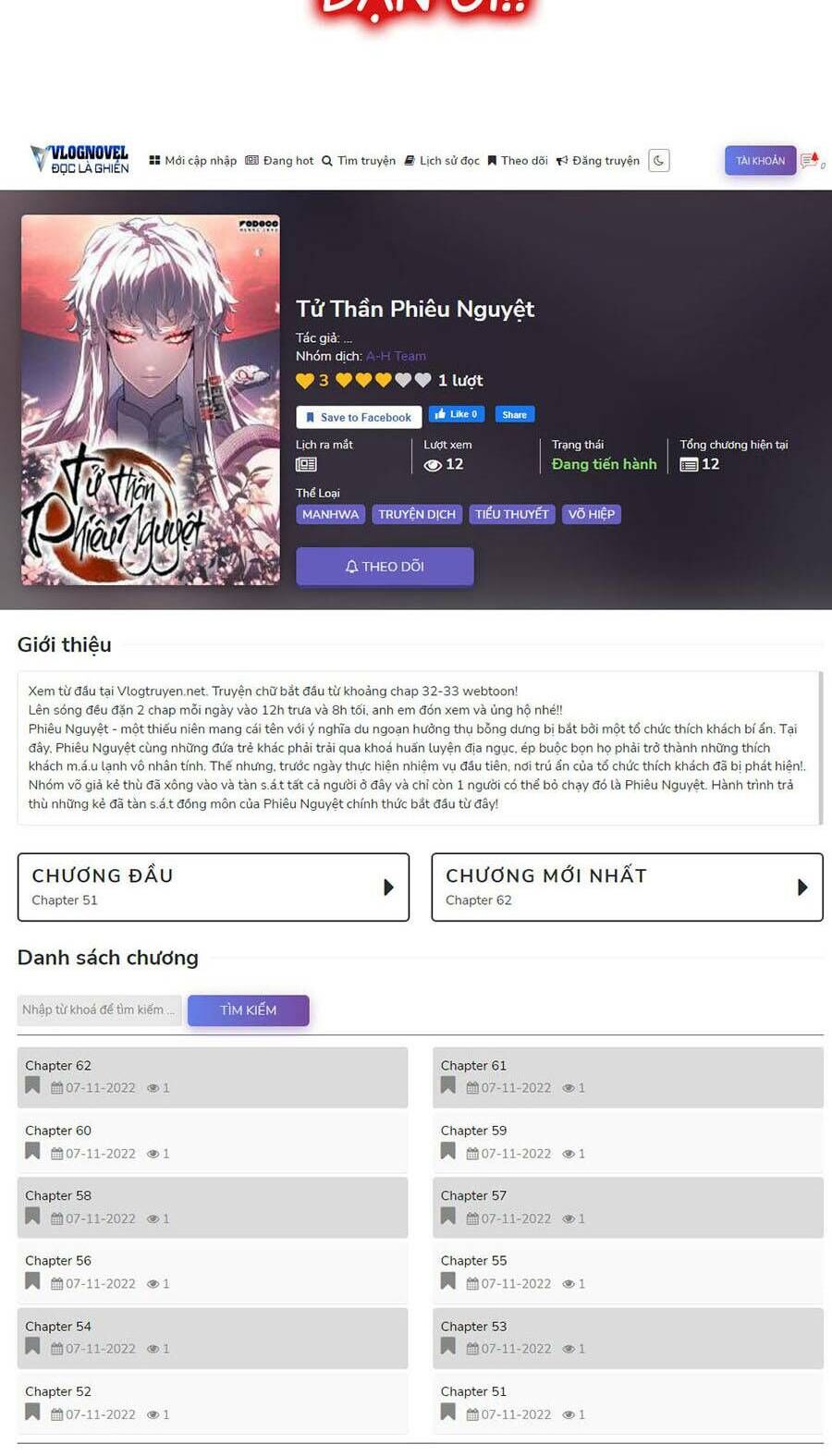
Task: Open the VLOGNOVEL homepage logo
Action: [80, 159]
